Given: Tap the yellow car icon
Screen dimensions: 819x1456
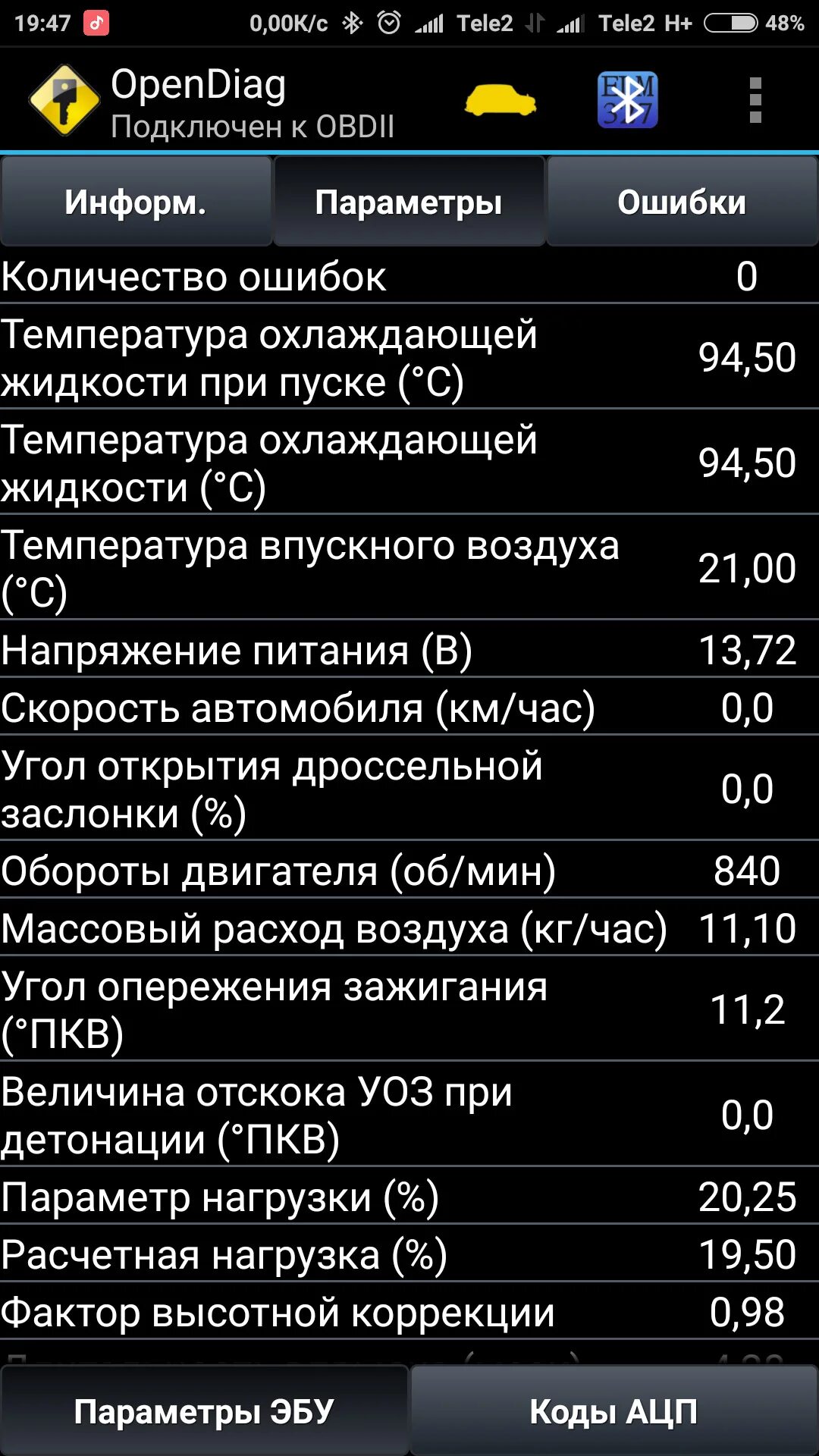Looking at the screenshot, I should coord(500,100).
